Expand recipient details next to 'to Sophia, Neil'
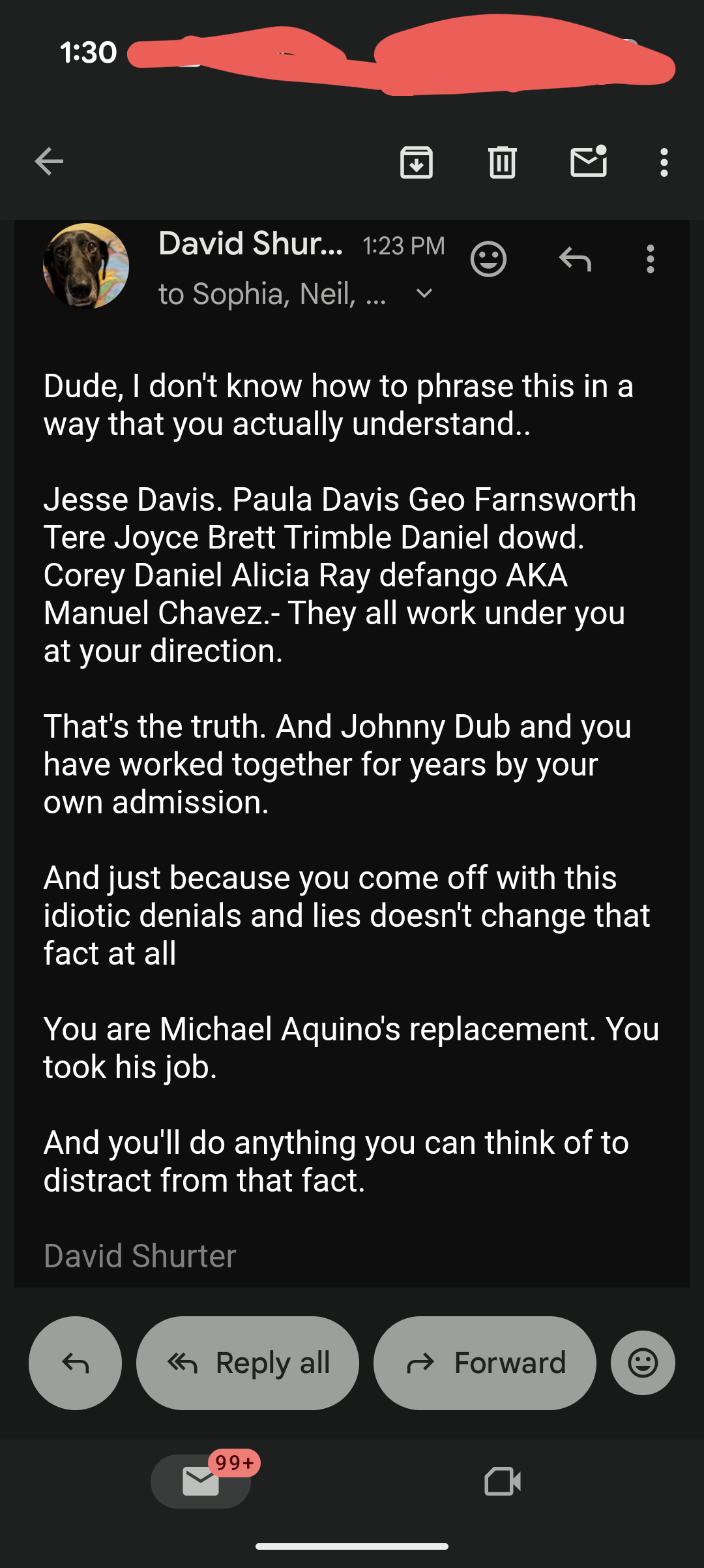This screenshot has height=1568, width=704. [424, 294]
